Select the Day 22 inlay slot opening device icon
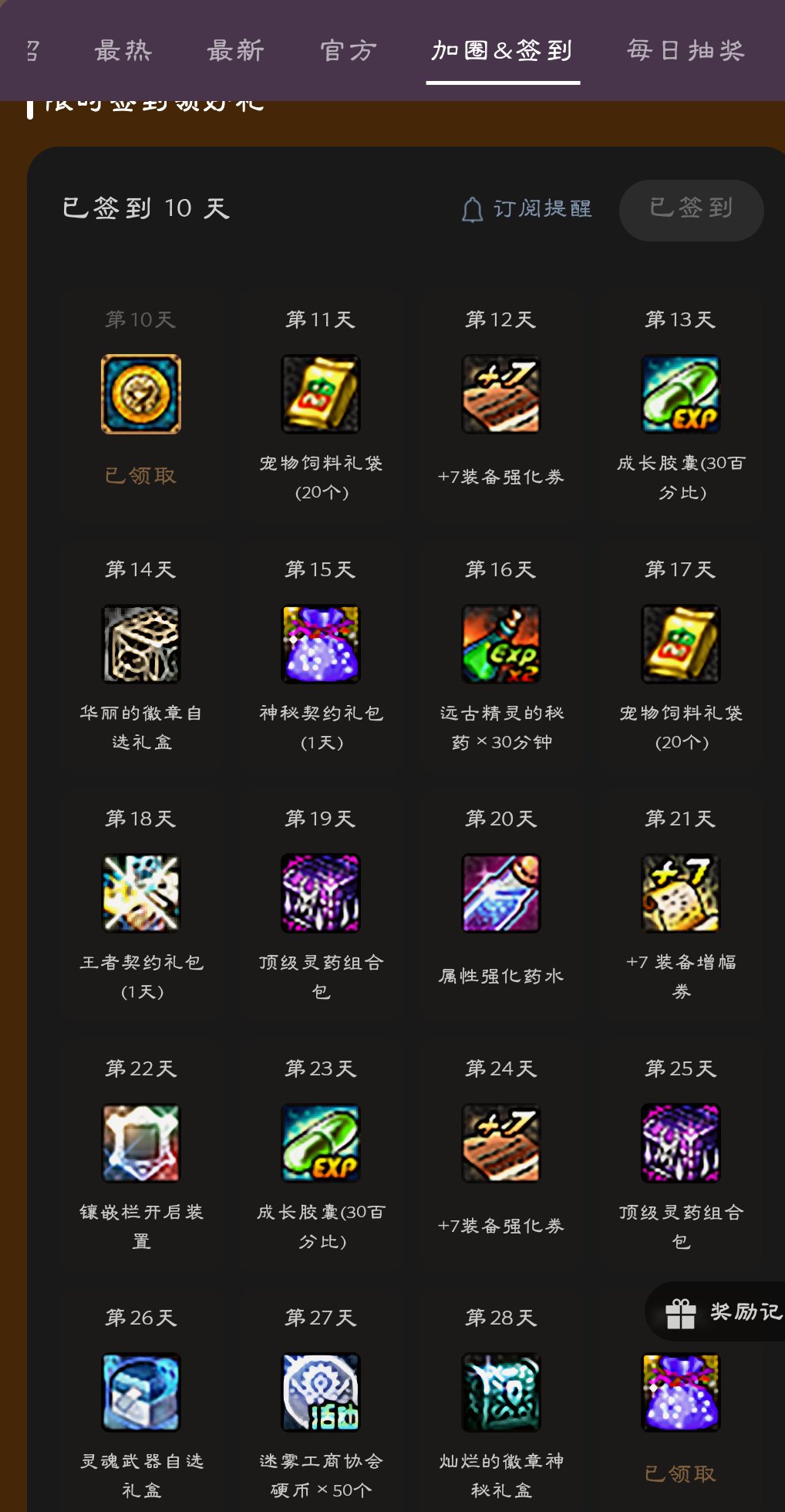This screenshot has height=1512, width=785. [x=140, y=1143]
